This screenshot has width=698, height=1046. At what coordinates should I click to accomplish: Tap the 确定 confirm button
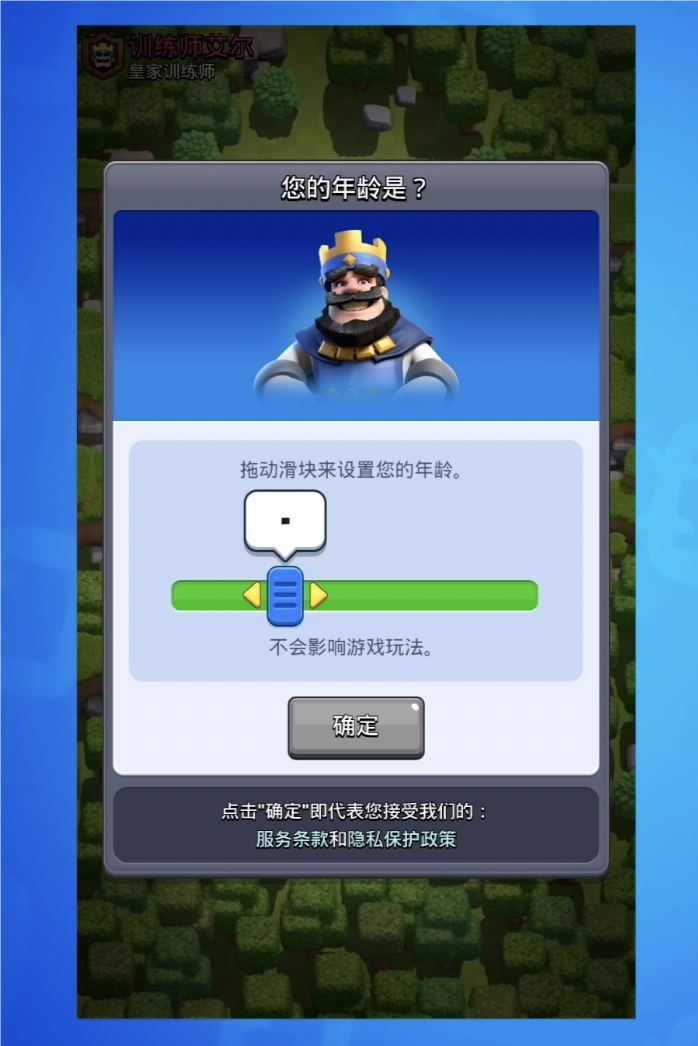(356, 726)
